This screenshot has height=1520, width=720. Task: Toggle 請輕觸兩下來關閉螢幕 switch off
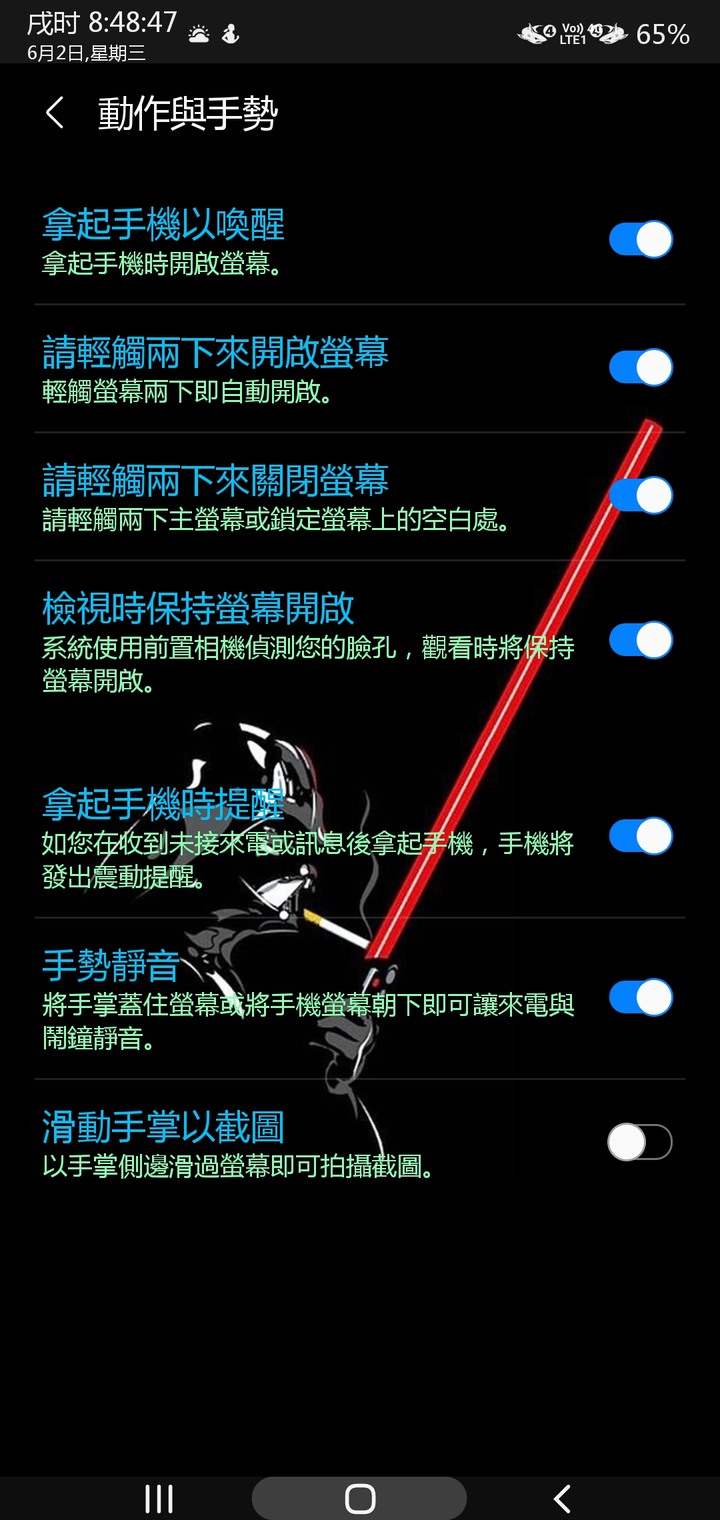click(x=640, y=495)
